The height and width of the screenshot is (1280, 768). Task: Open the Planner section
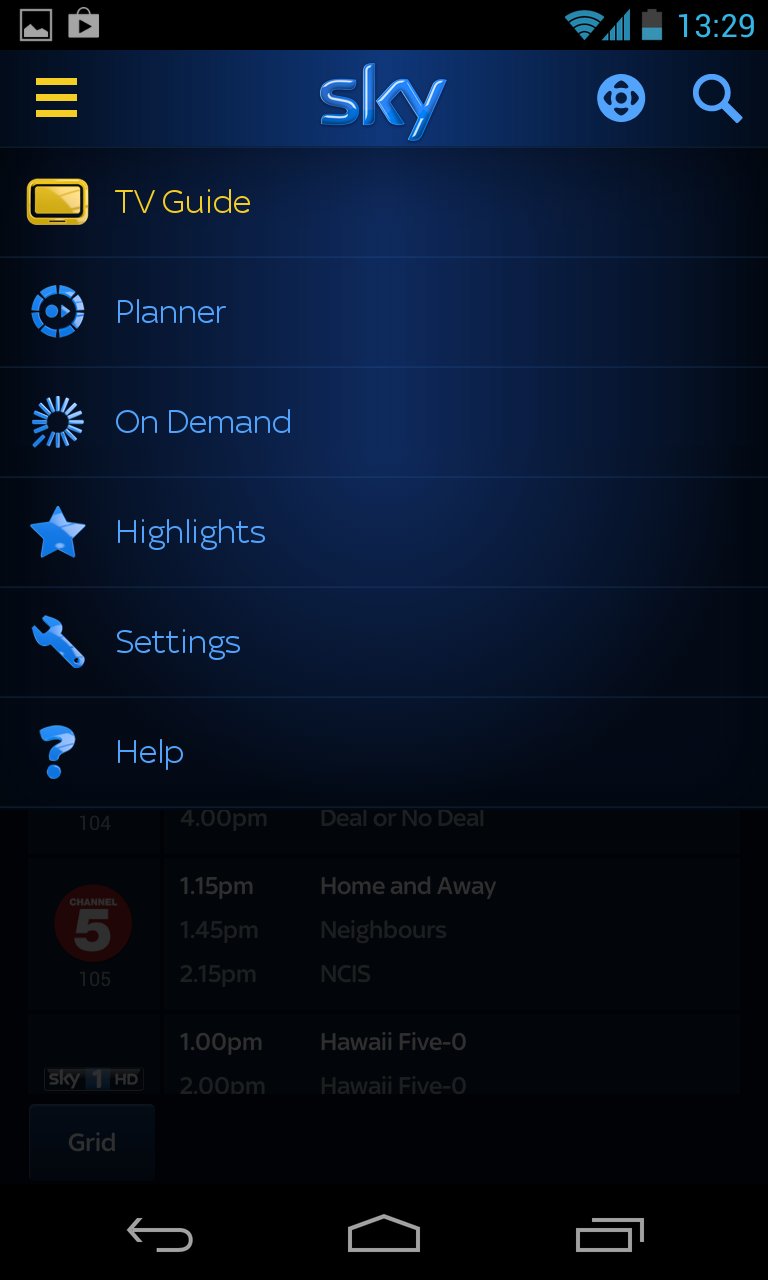click(x=384, y=313)
